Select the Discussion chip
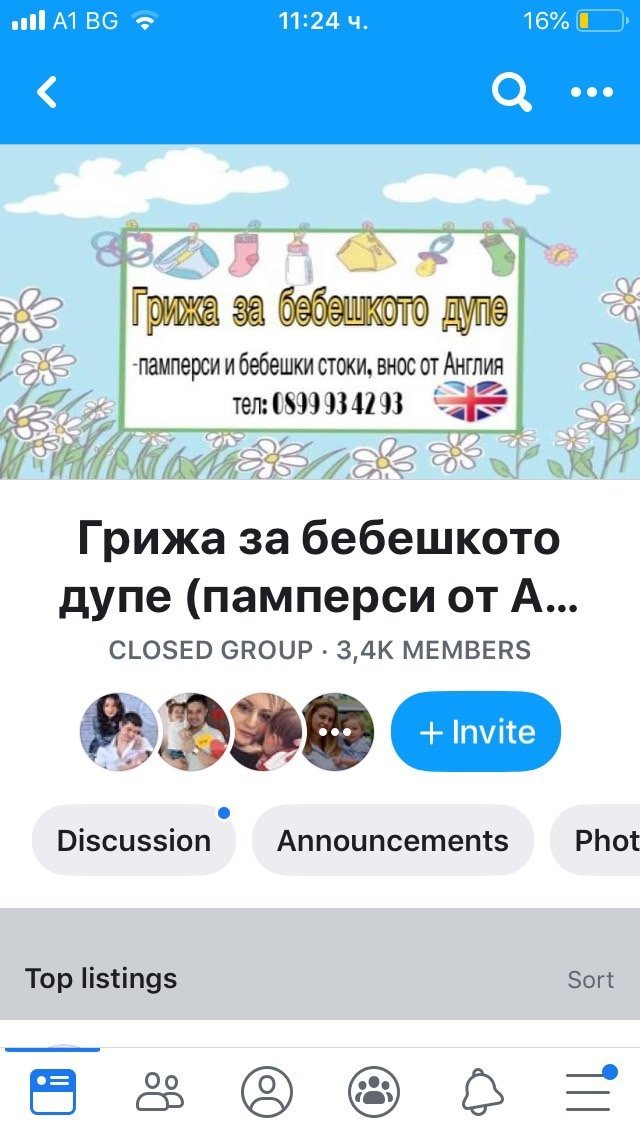Image resolution: width=640 pixels, height=1136 pixels. [x=134, y=840]
